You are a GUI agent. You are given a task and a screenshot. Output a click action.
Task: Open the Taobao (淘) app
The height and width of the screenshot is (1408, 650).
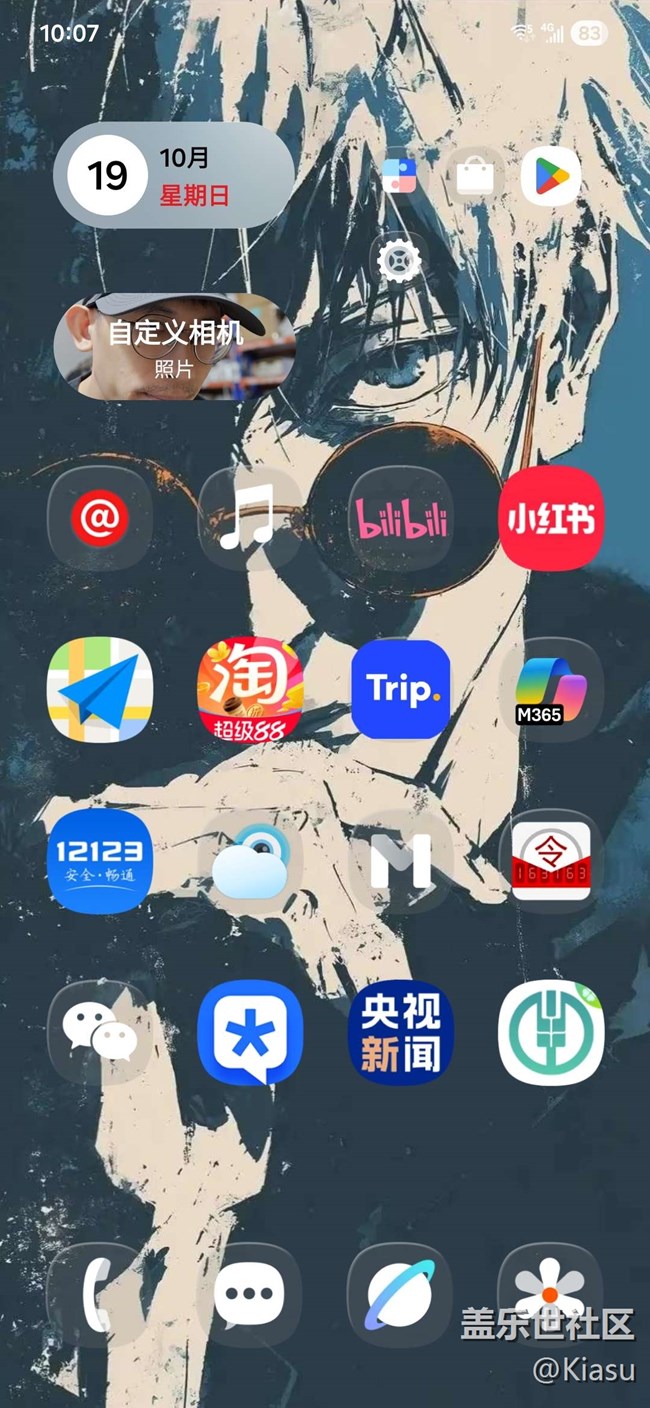249,689
